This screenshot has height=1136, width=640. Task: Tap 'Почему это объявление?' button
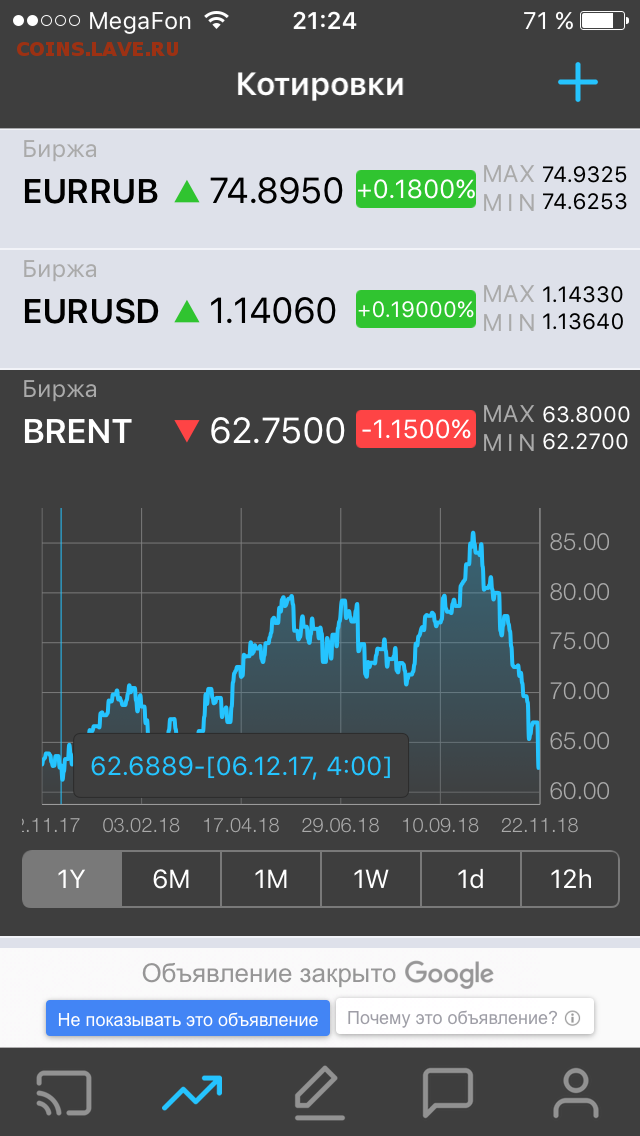465,1017
